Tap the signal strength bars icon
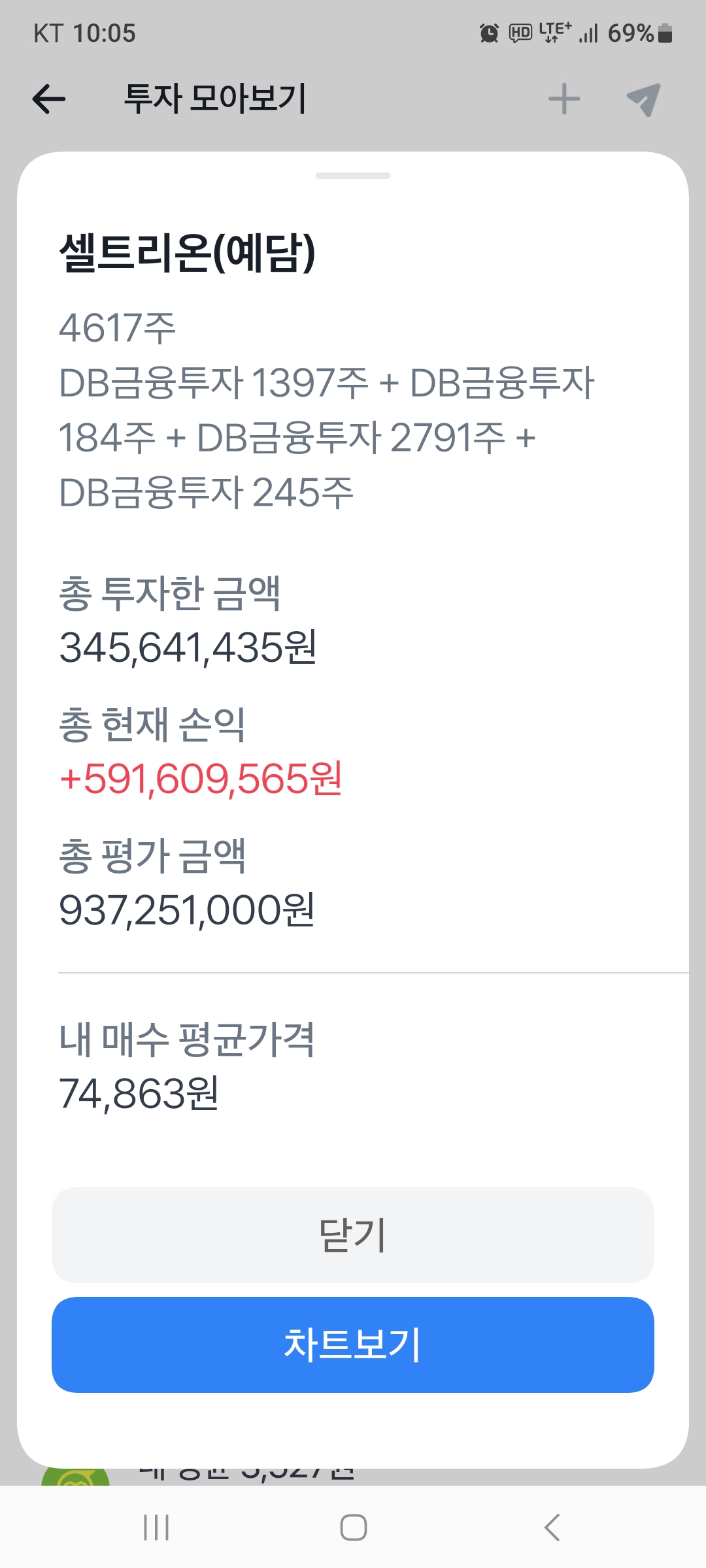This screenshot has width=706, height=1568. [x=590, y=33]
